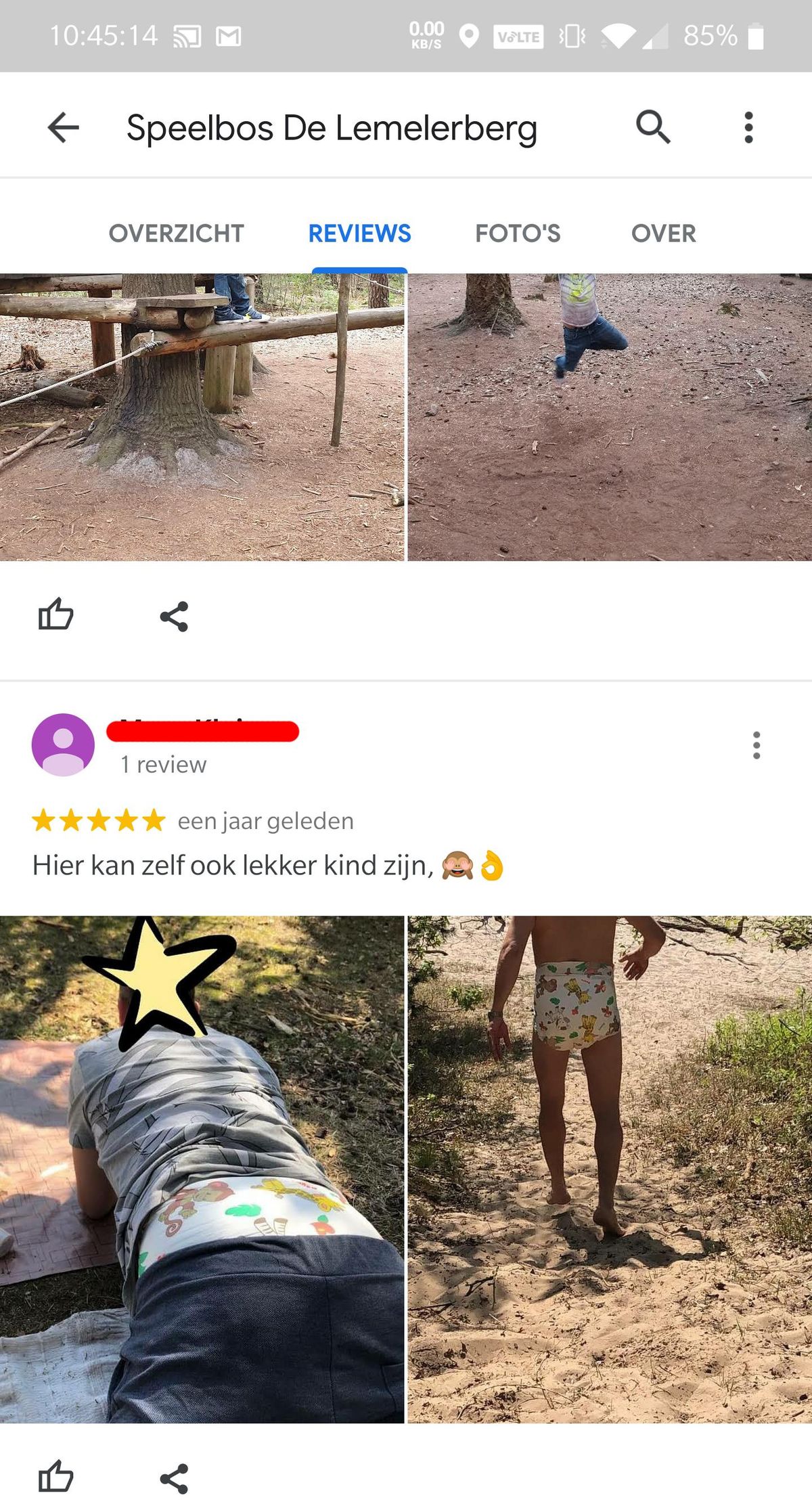The height and width of the screenshot is (1512, 812).
Task: Like the review with playground photos
Action: pos(56,615)
